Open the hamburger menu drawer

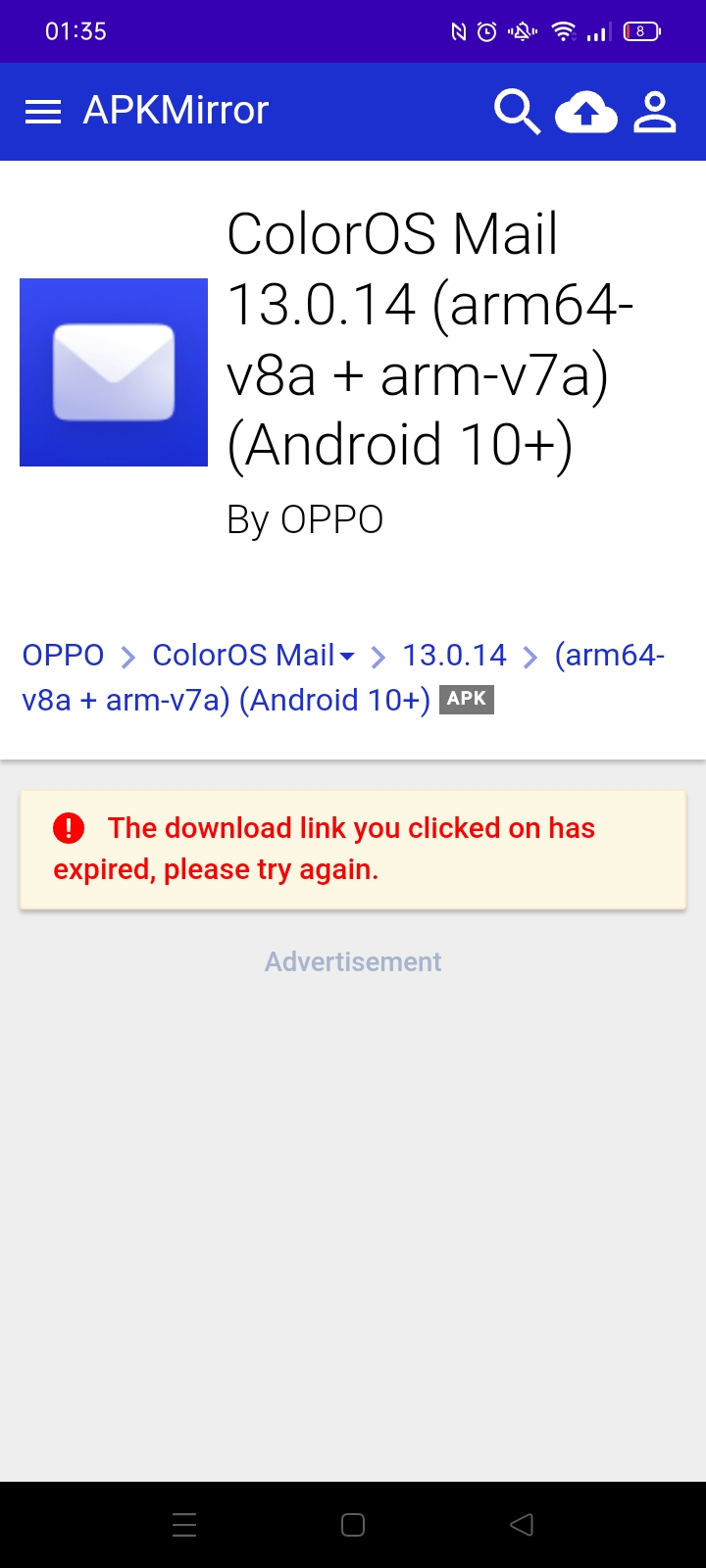(x=43, y=112)
